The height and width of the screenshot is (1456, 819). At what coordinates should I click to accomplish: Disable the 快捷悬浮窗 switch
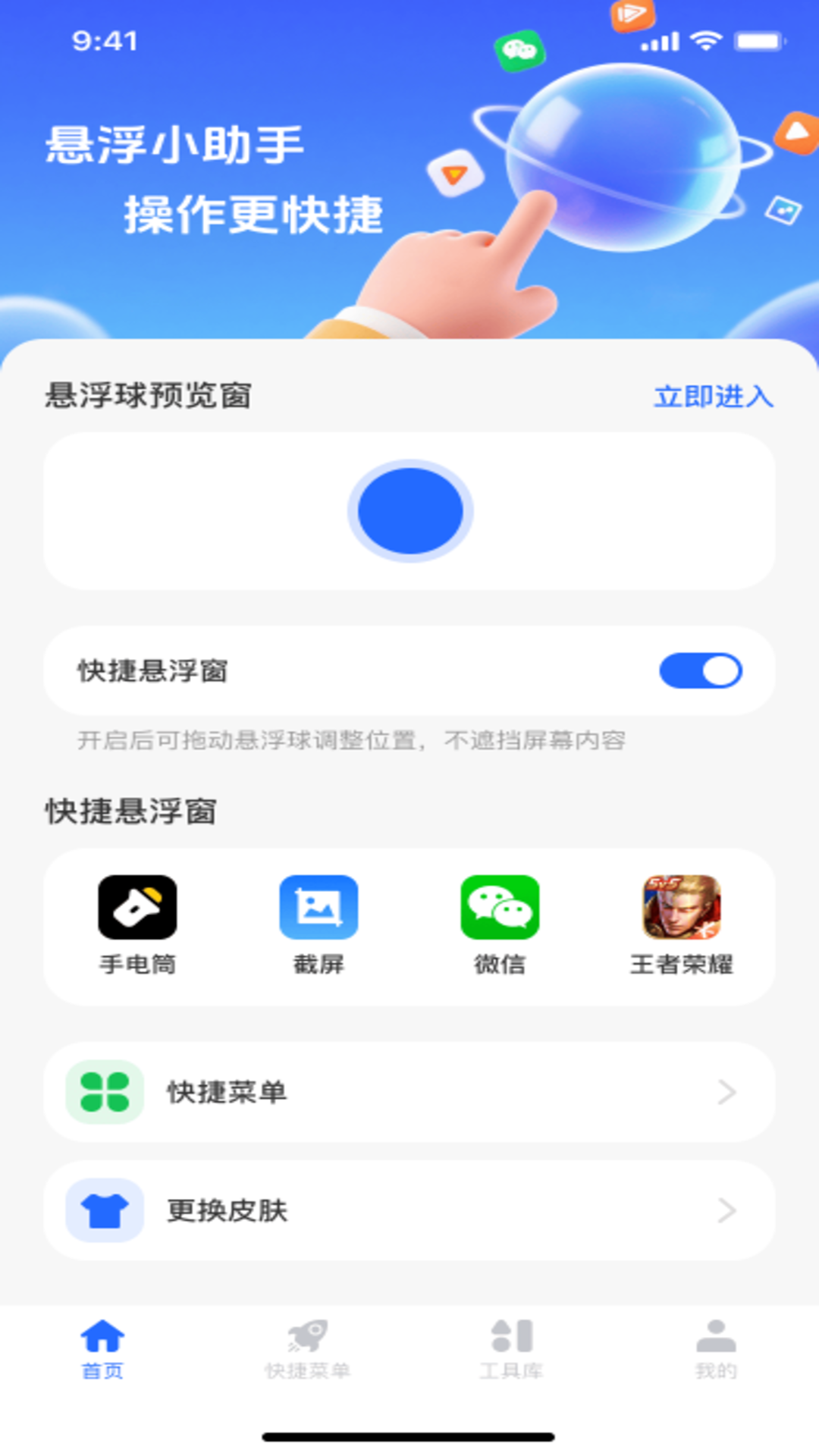pos(698,670)
